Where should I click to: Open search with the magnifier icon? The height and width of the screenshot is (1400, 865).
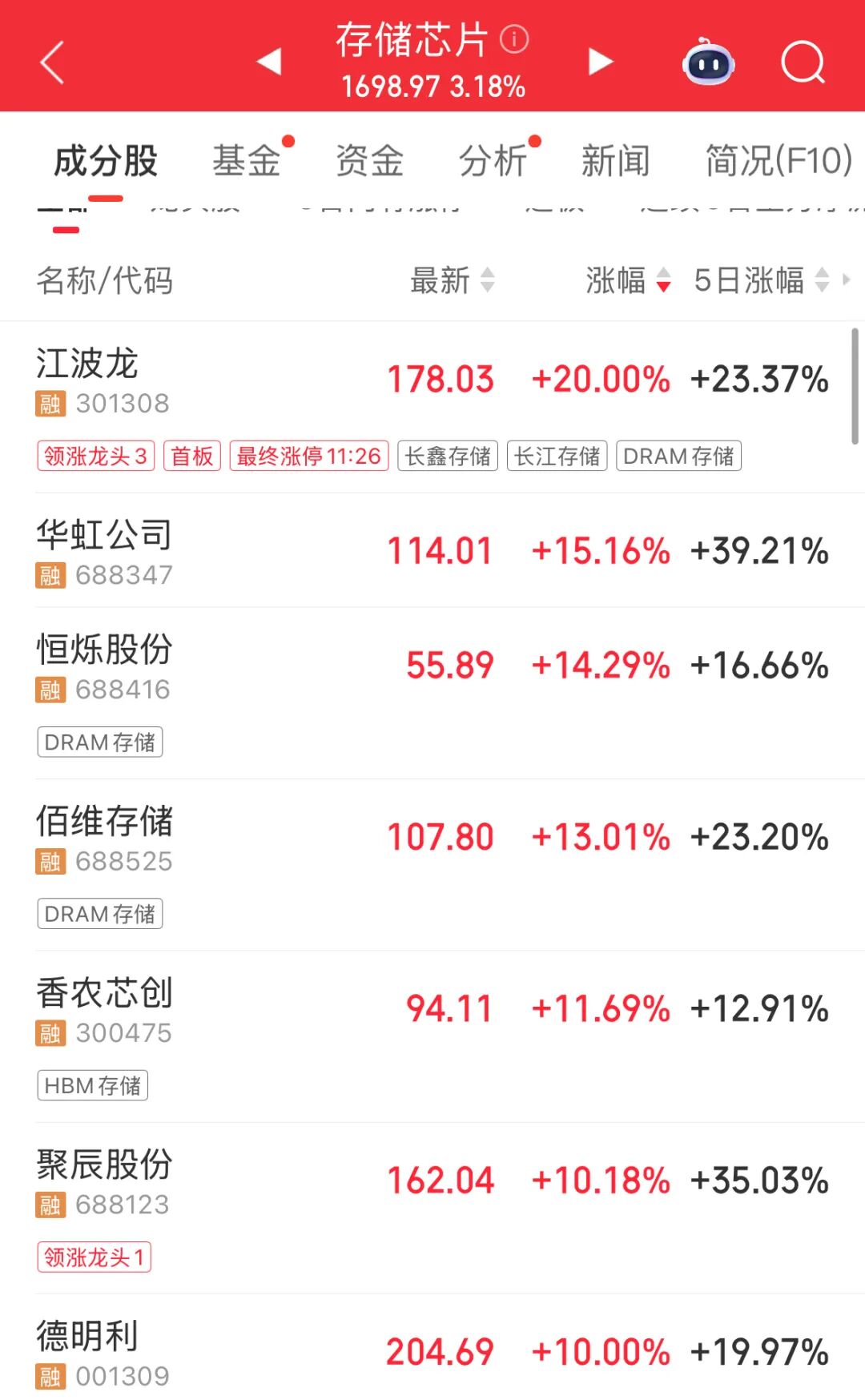click(803, 62)
